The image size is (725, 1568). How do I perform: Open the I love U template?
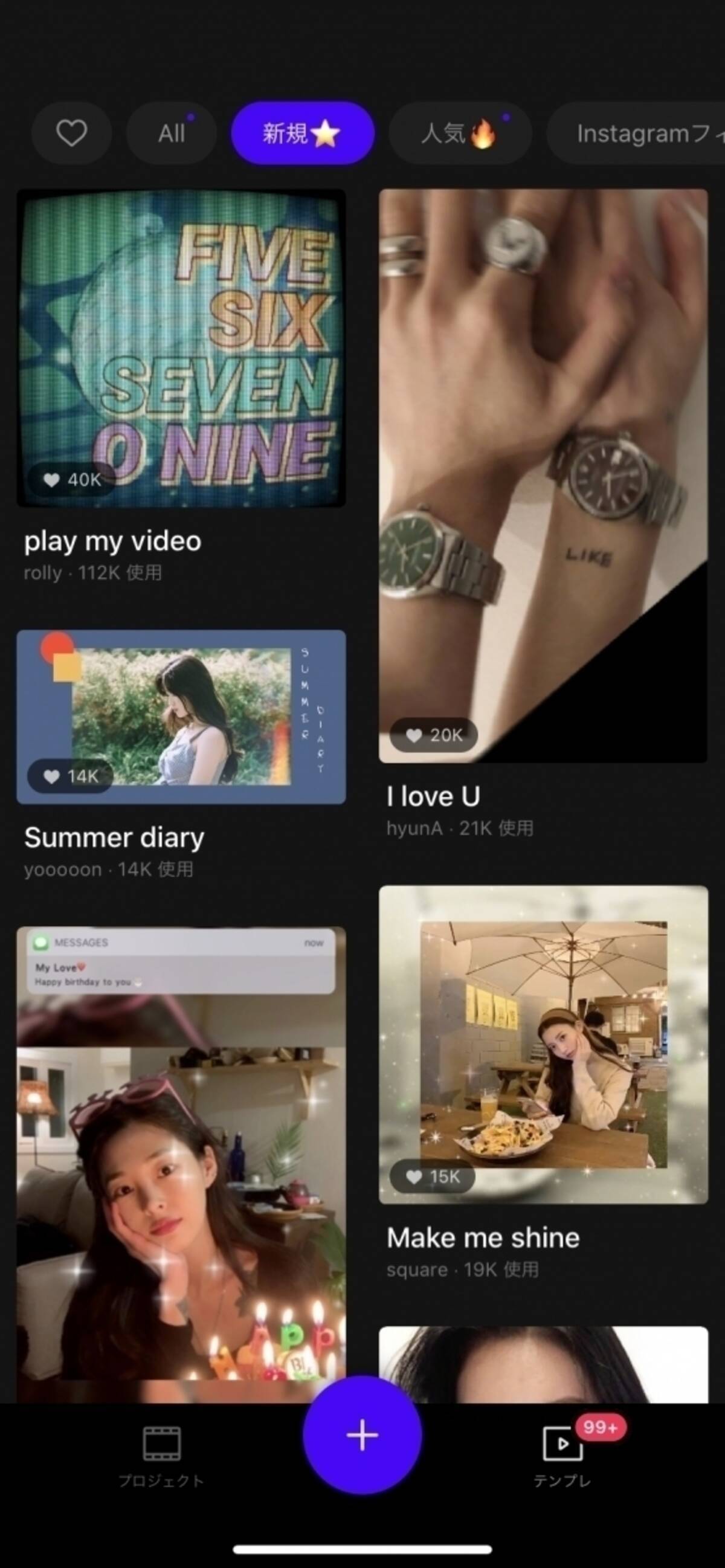pyautogui.click(x=543, y=475)
